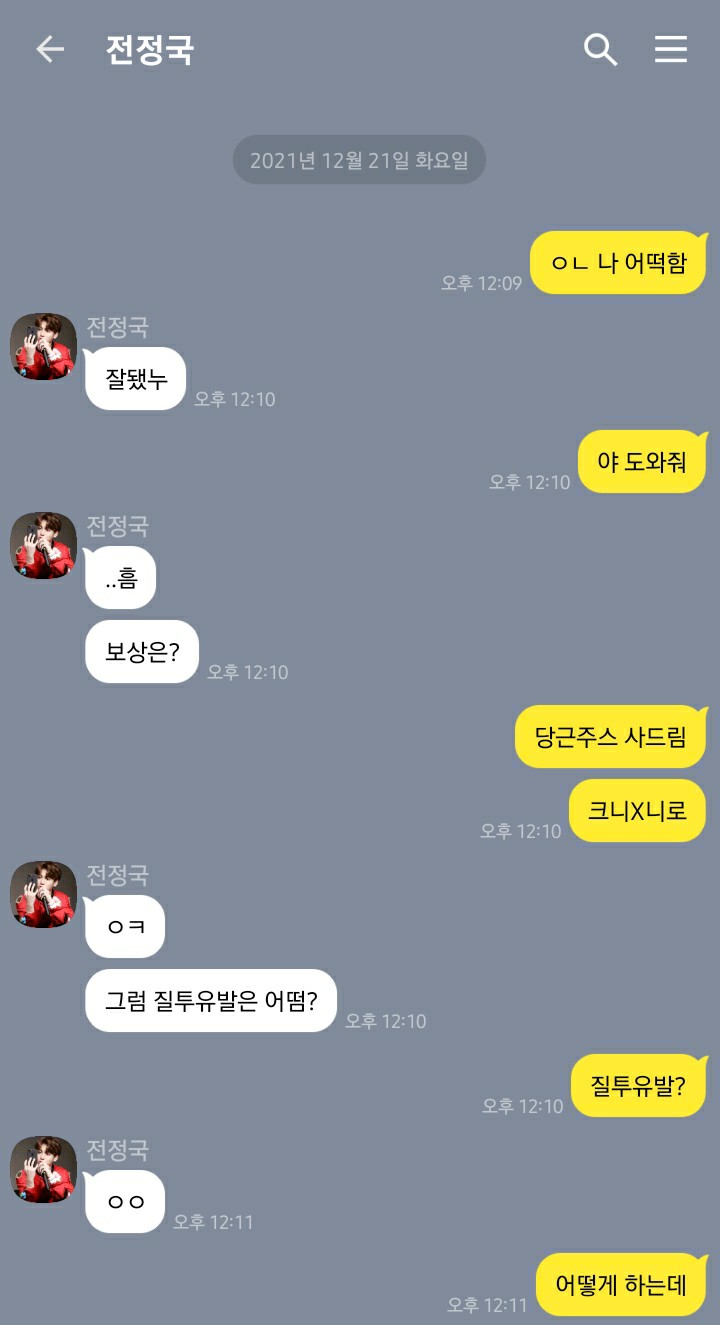
Task: Select sender name 전정국 above '..흠'
Action: 117,527
